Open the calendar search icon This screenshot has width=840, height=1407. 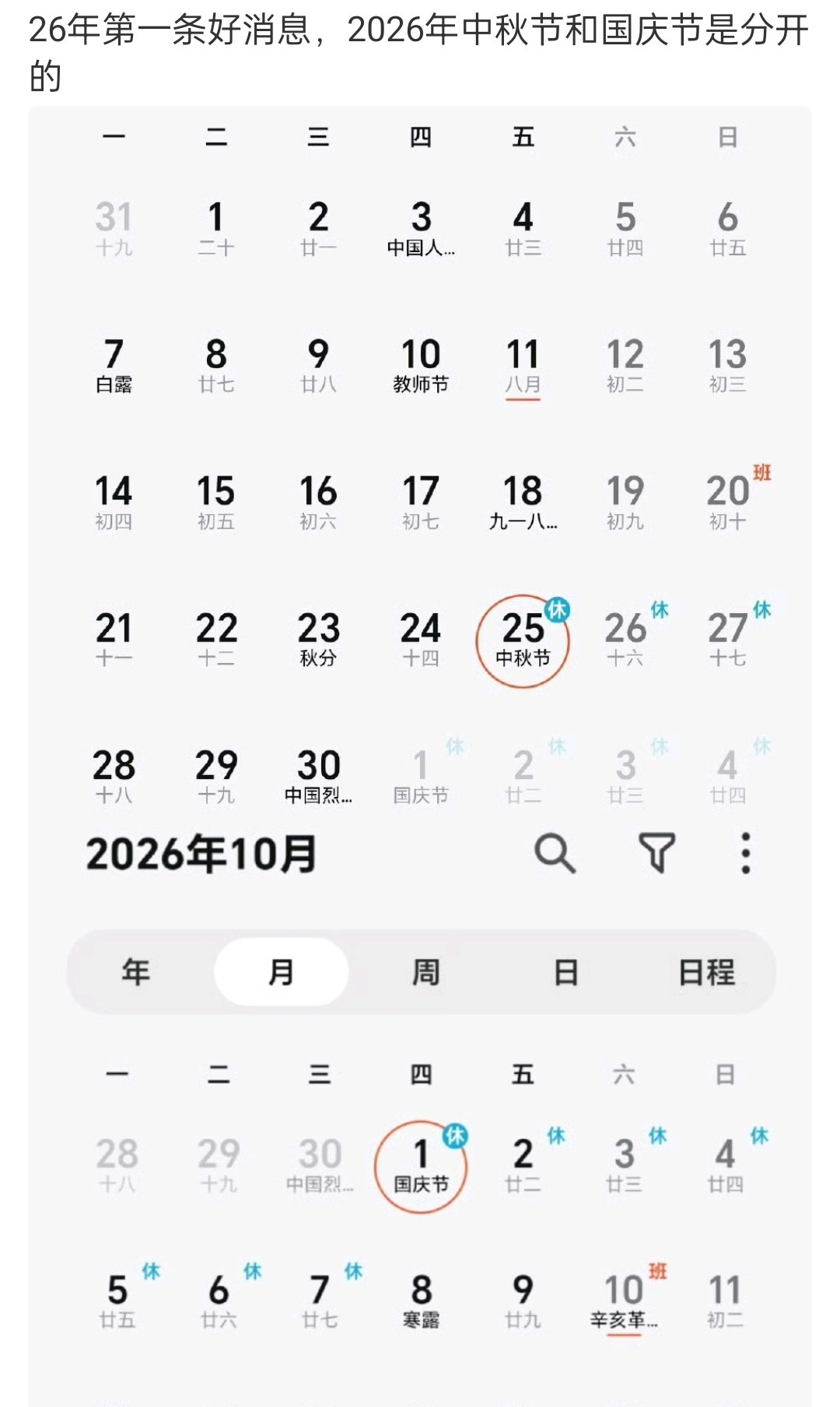pos(554,854)
